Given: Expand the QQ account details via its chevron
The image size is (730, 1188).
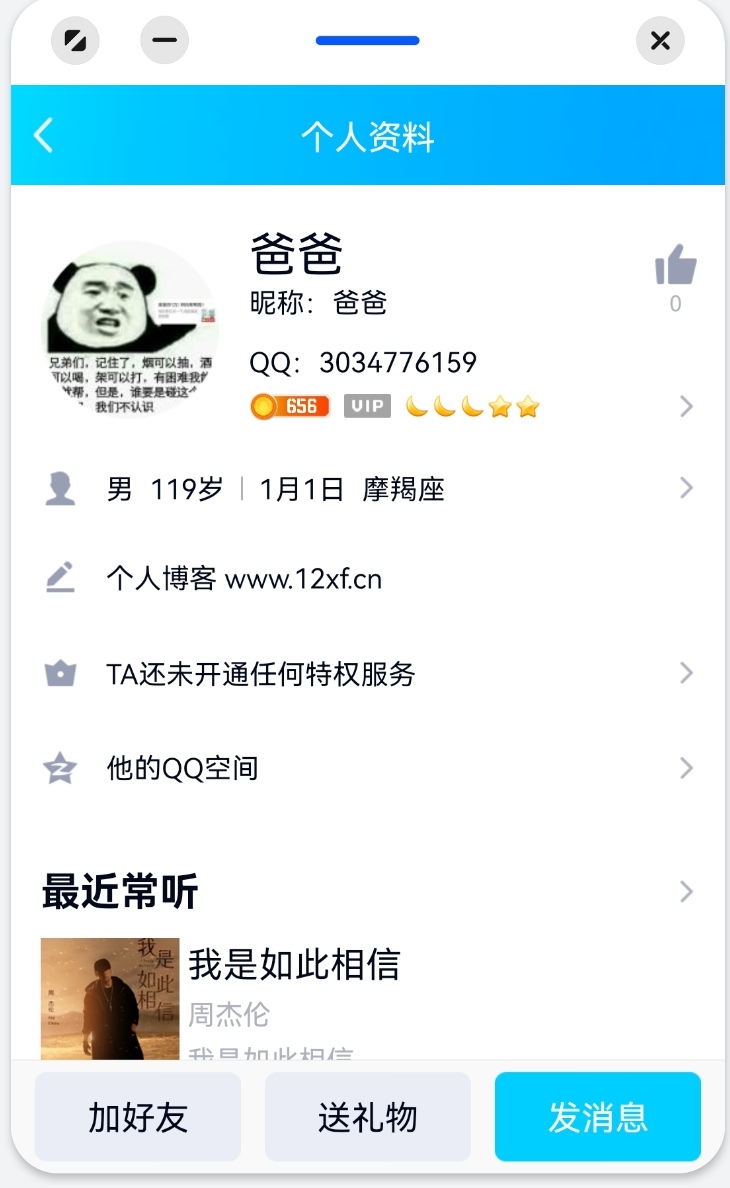Looking at the screenshot, I should pos(685,406).
